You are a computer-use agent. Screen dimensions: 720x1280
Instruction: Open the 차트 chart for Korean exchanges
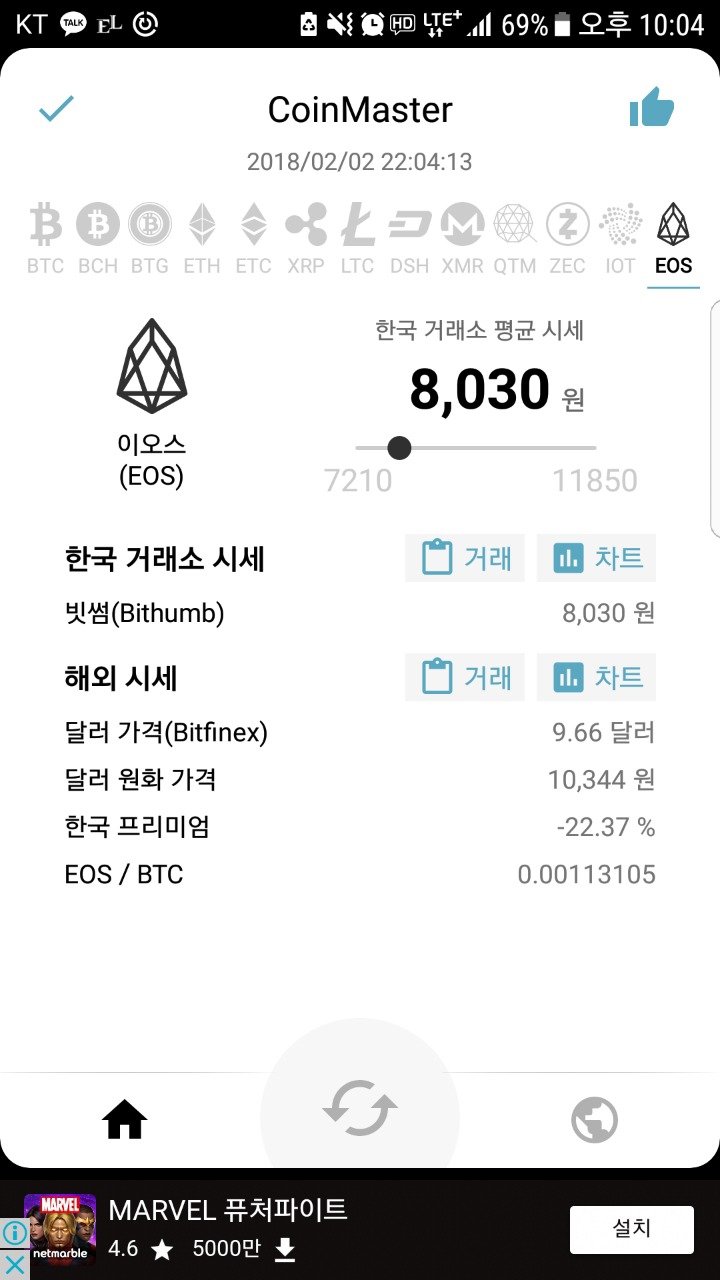[x=596, y=558]
